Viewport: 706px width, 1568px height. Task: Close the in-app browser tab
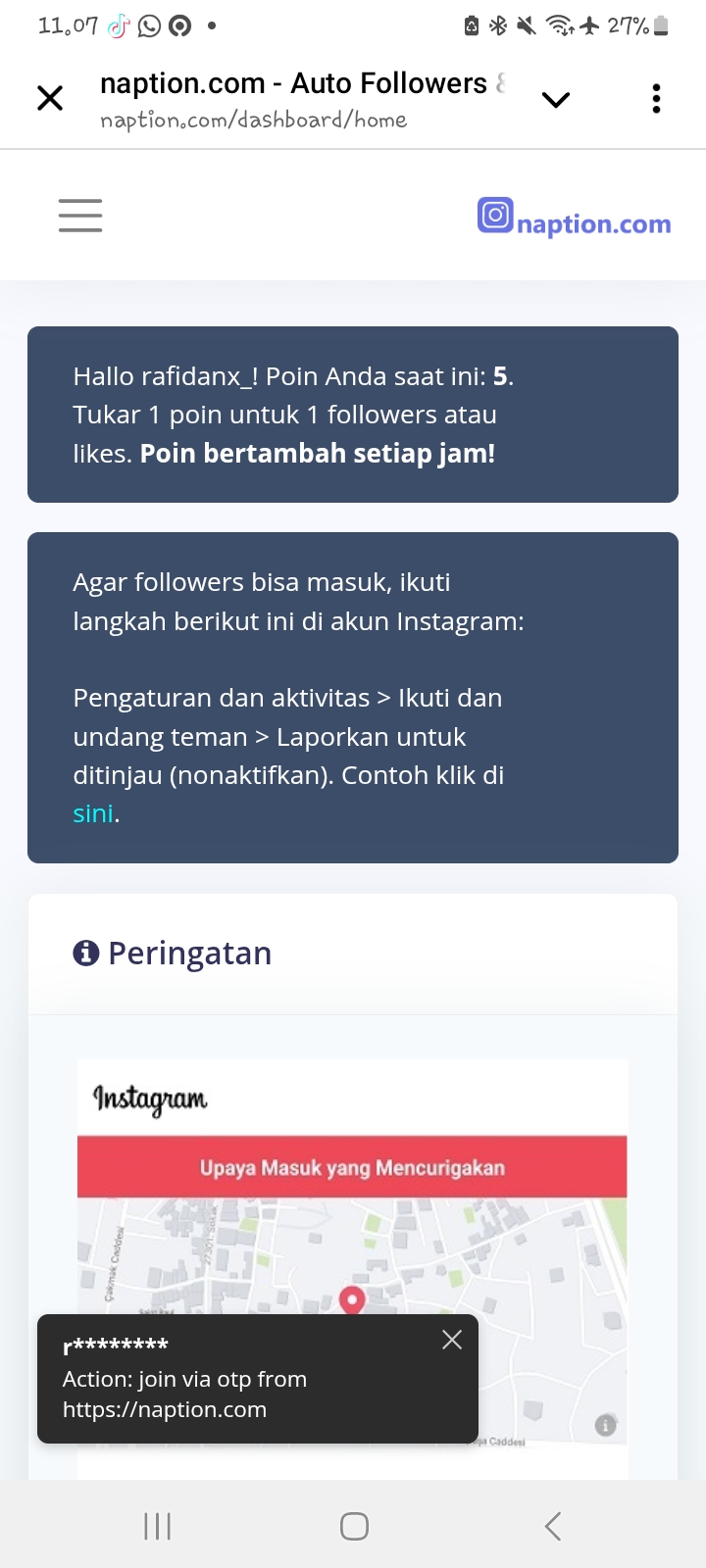[50, 98]
